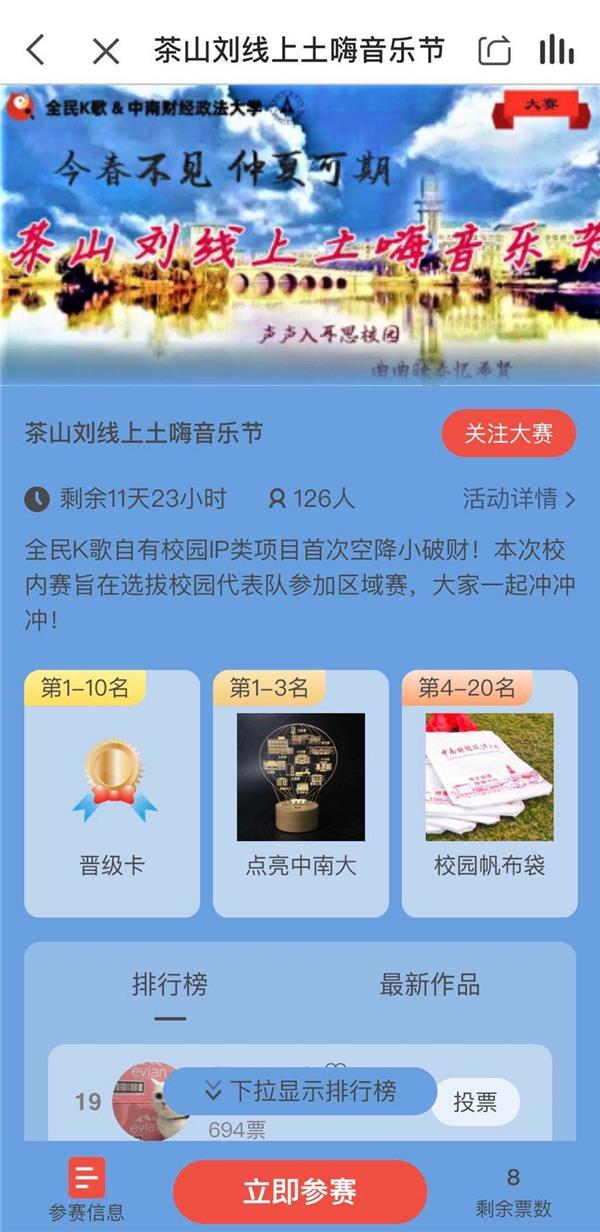
Task: Open the 晋级卡 prize card
Action: pos(112,793)
